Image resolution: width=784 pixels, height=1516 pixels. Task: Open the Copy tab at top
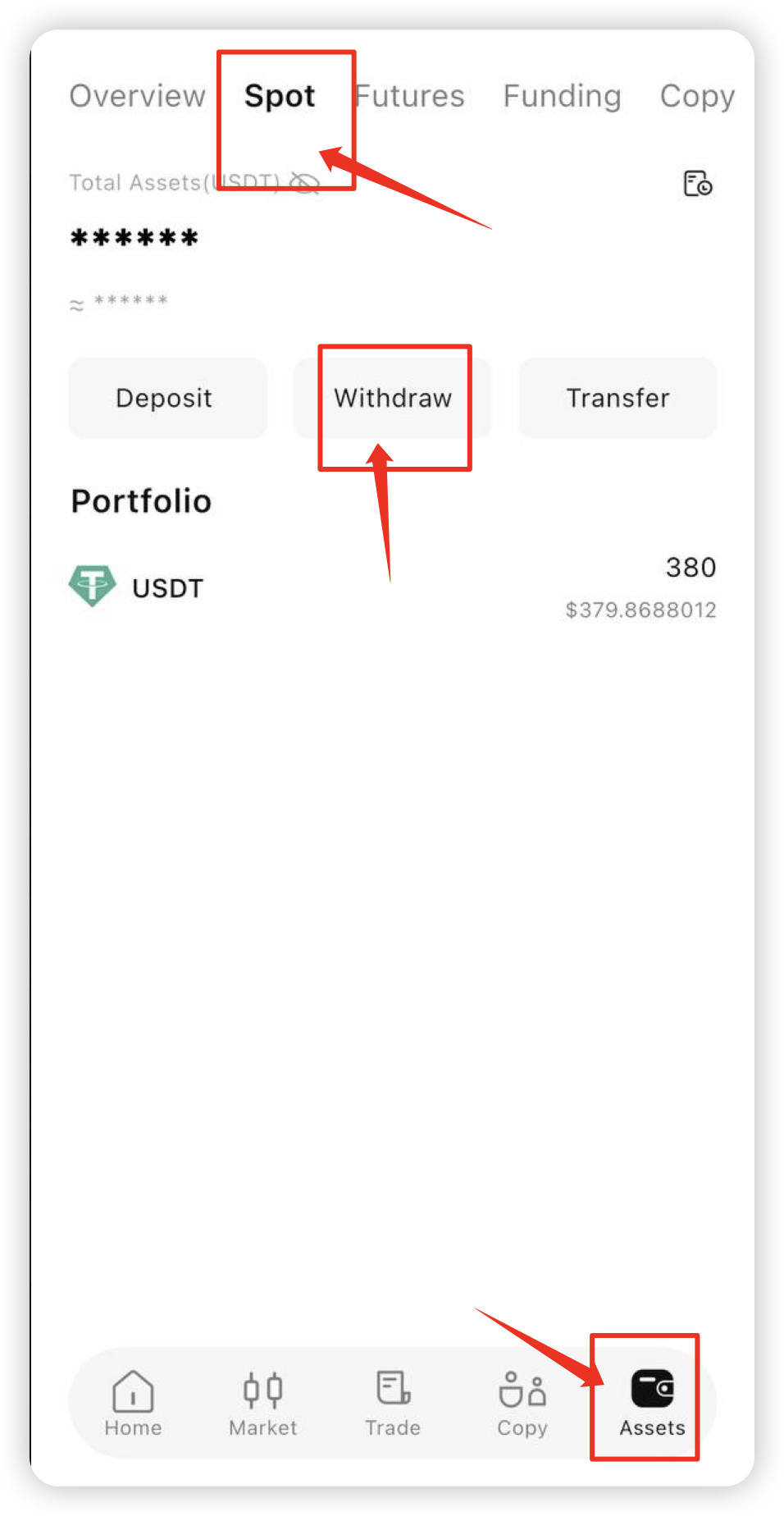coord(697,97)
